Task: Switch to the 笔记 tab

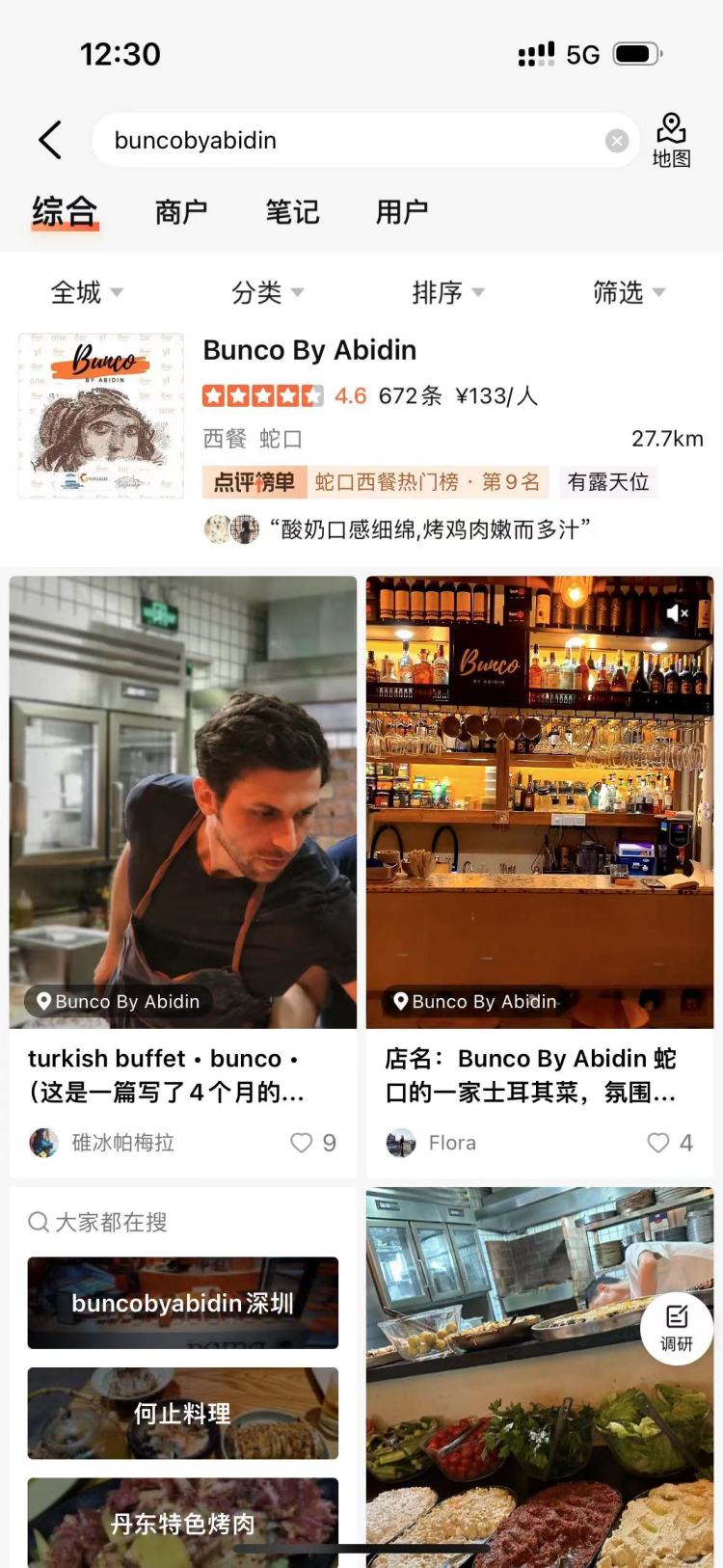Action: (292, 212)
